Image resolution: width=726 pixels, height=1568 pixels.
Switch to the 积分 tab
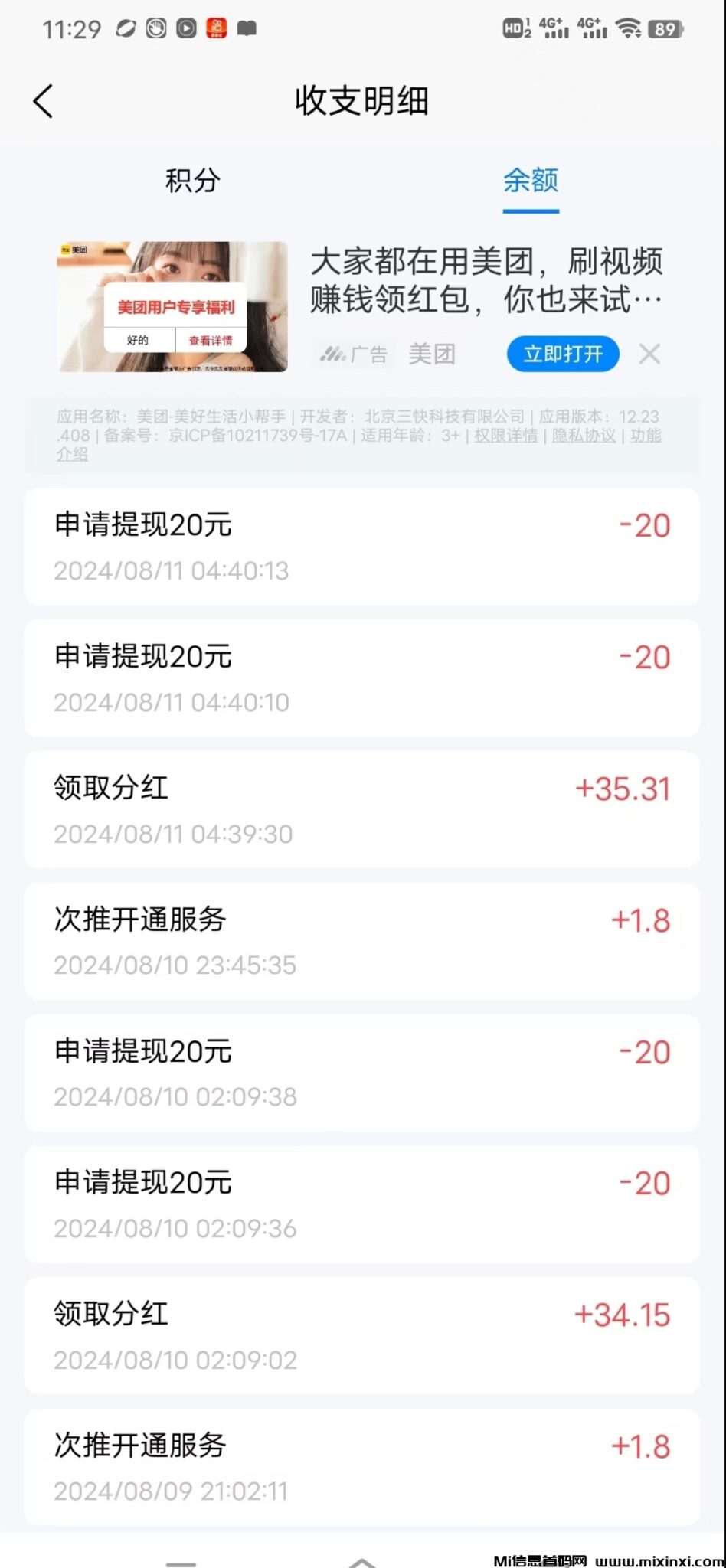(x=193, y=181)
